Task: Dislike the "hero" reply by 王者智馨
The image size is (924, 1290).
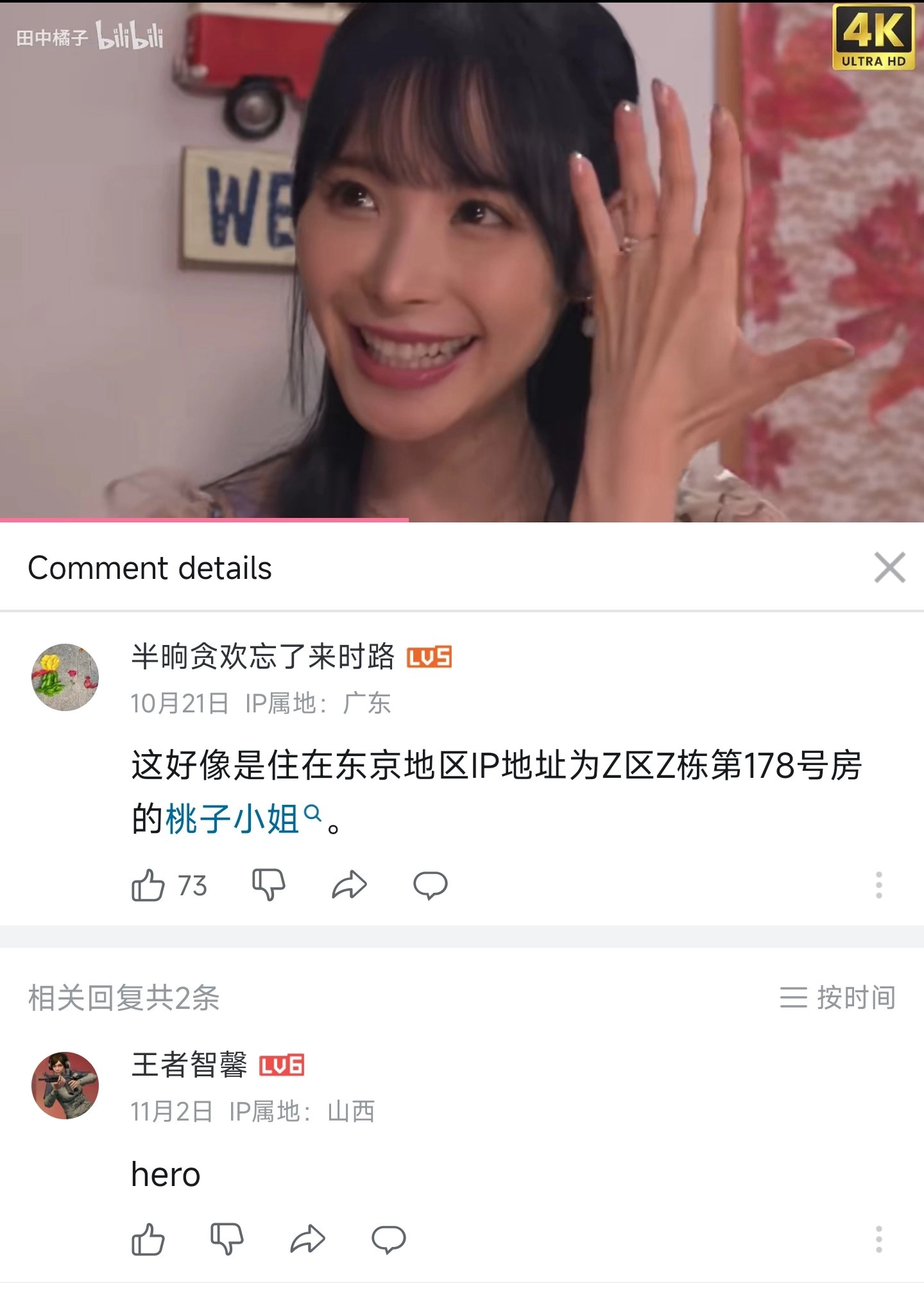Action: [227, 1239]
